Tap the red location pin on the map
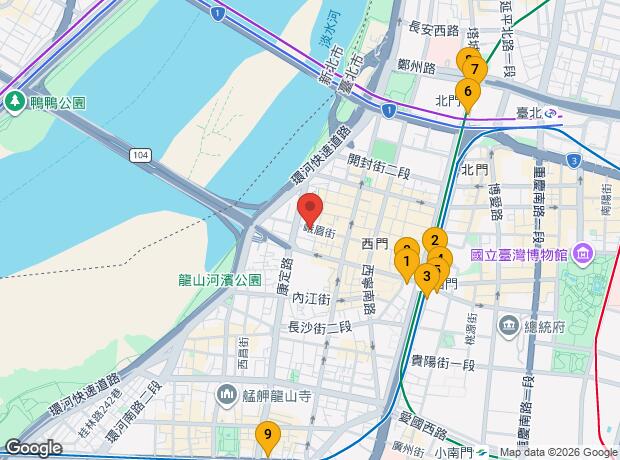Image resolution: width=620 pixels, height=460 pixels. coord(309,210)
